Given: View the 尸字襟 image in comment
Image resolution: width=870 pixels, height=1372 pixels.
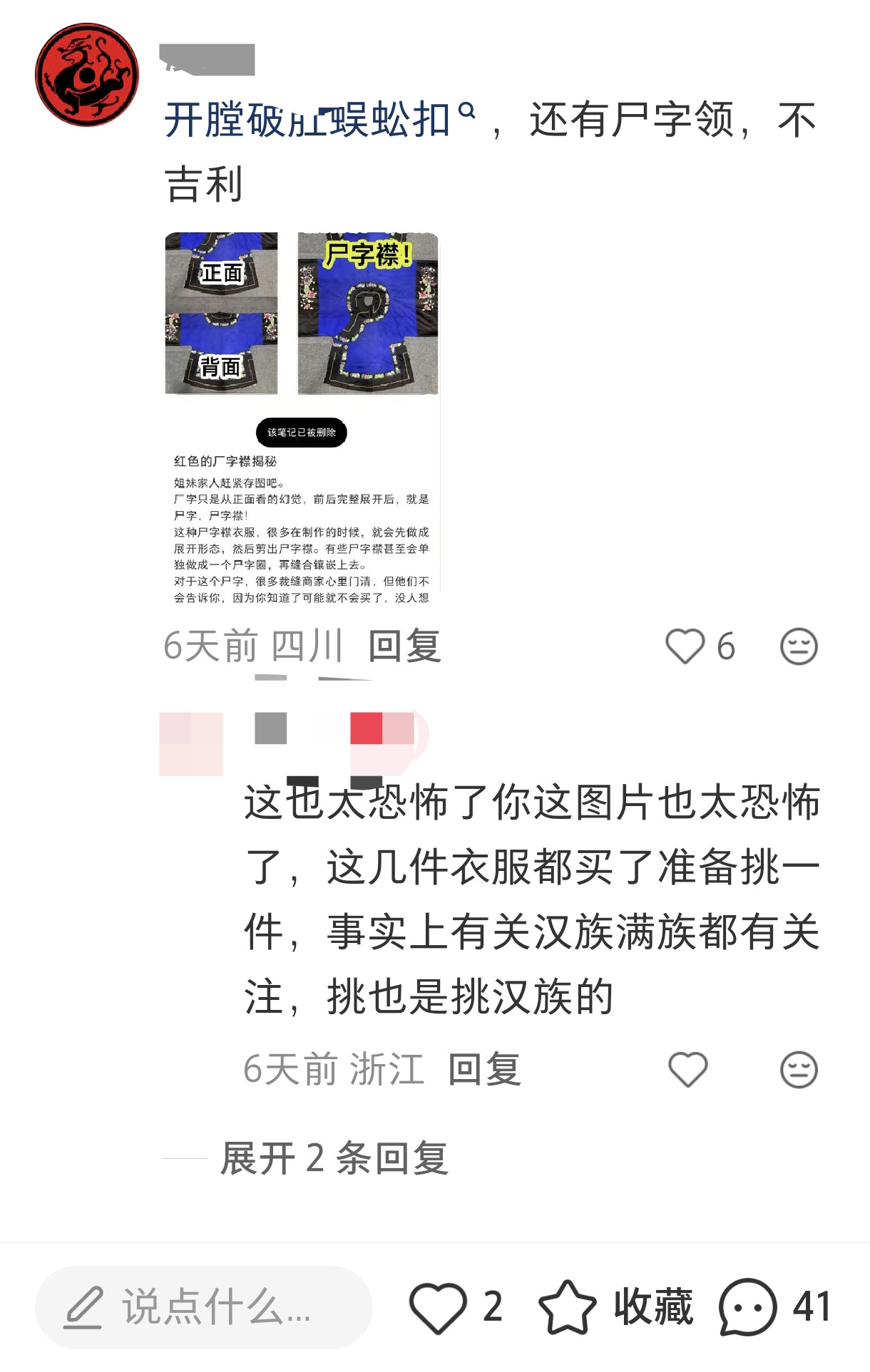Looking at the screenshot, I should 368,313.
